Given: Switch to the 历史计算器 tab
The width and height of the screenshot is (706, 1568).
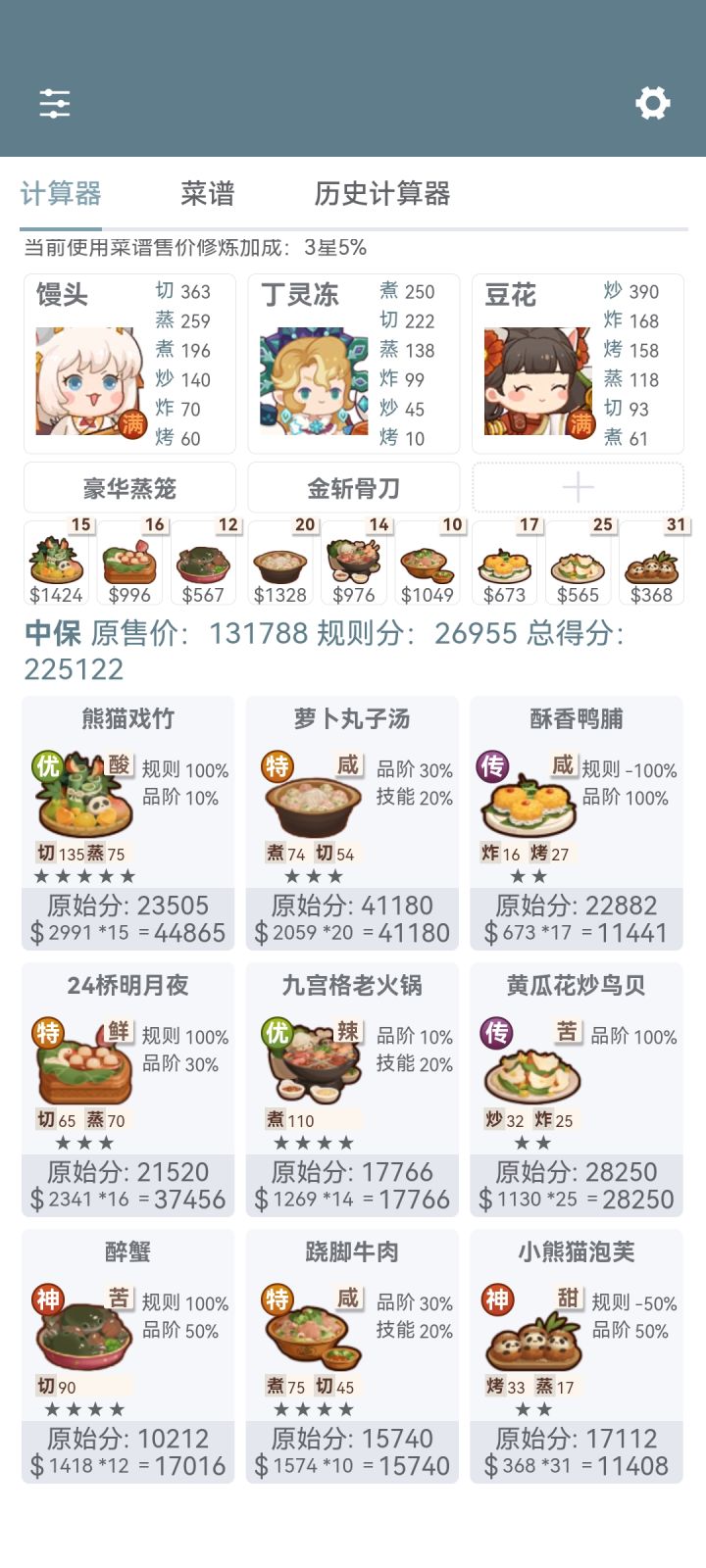Looking at the screenshot, I should click(381, 193).
